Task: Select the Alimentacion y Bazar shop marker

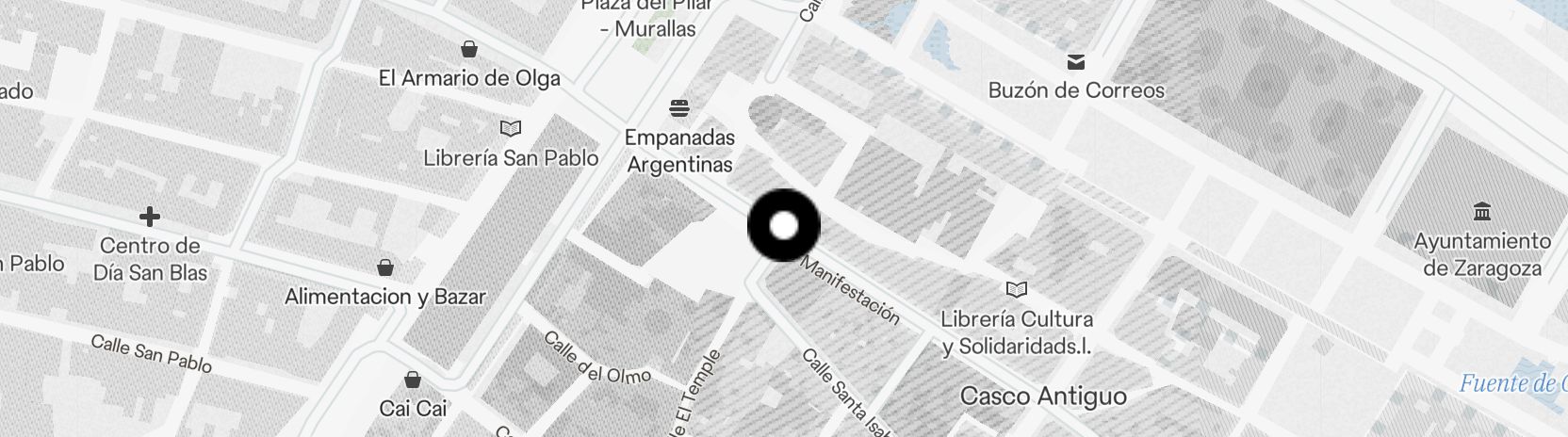Action: point(384,267)
